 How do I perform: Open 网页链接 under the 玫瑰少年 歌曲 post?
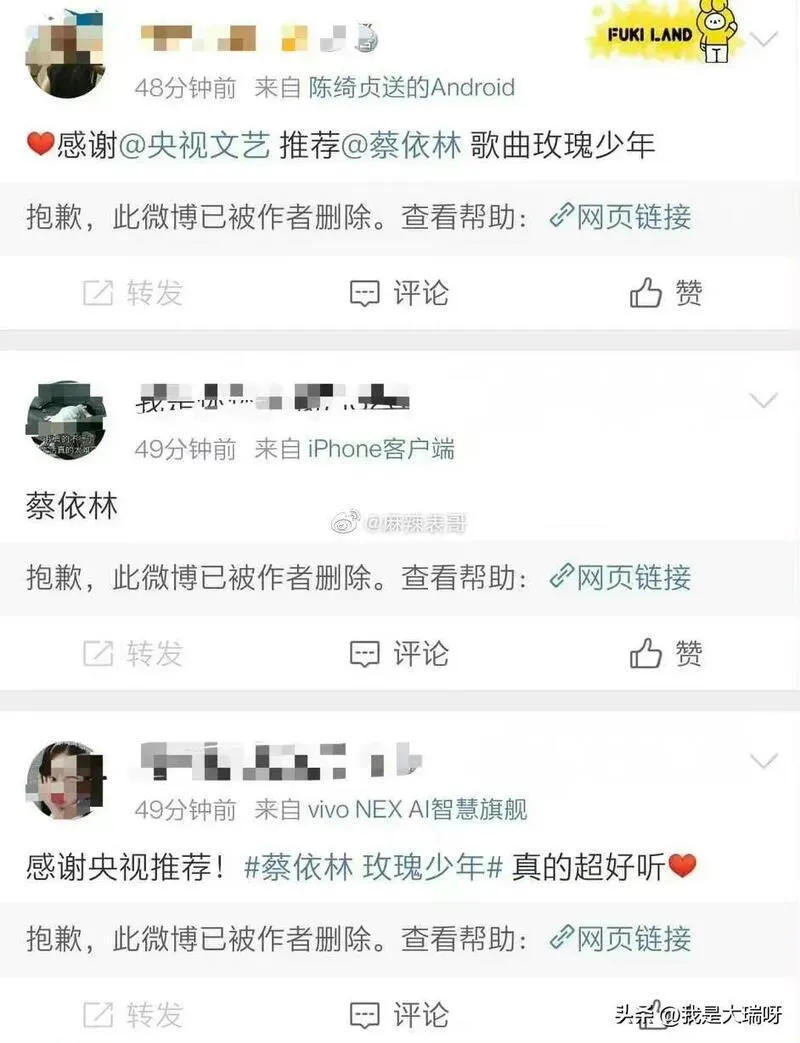pyautogui.click(x=621, y=217)
